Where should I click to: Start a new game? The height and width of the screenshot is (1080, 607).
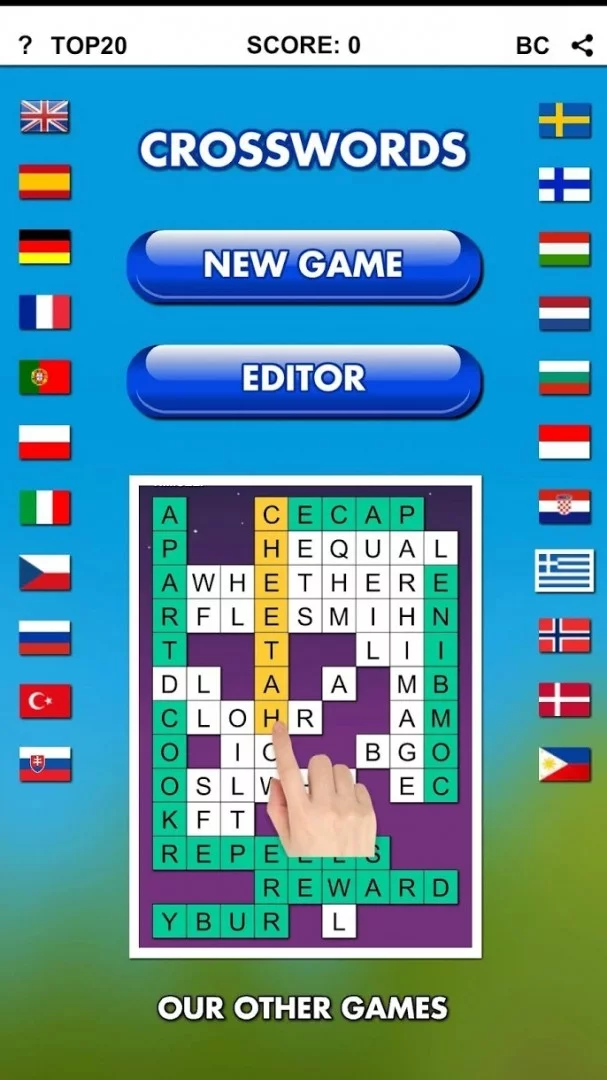pos(304,265)
